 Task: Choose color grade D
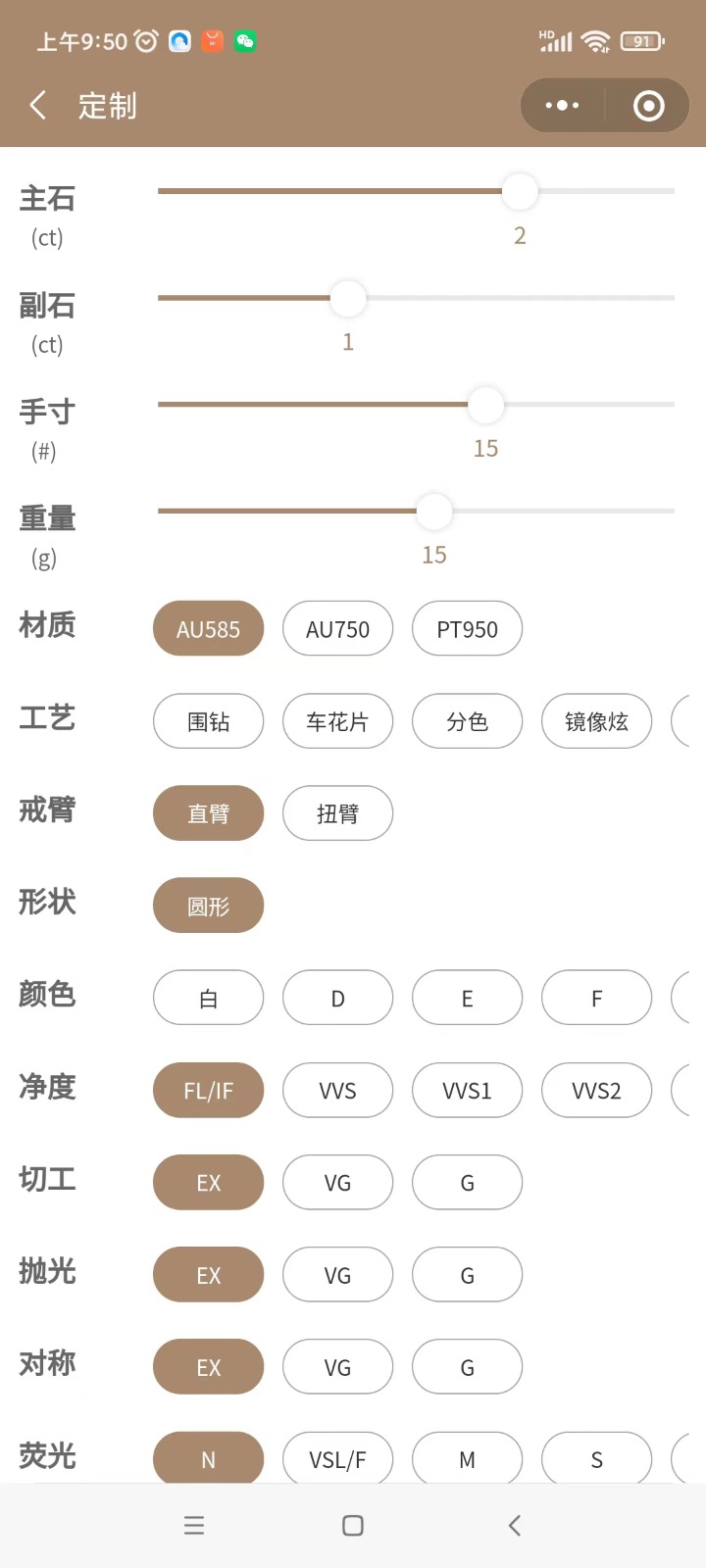pyautogui.click(x=337, y=998)
